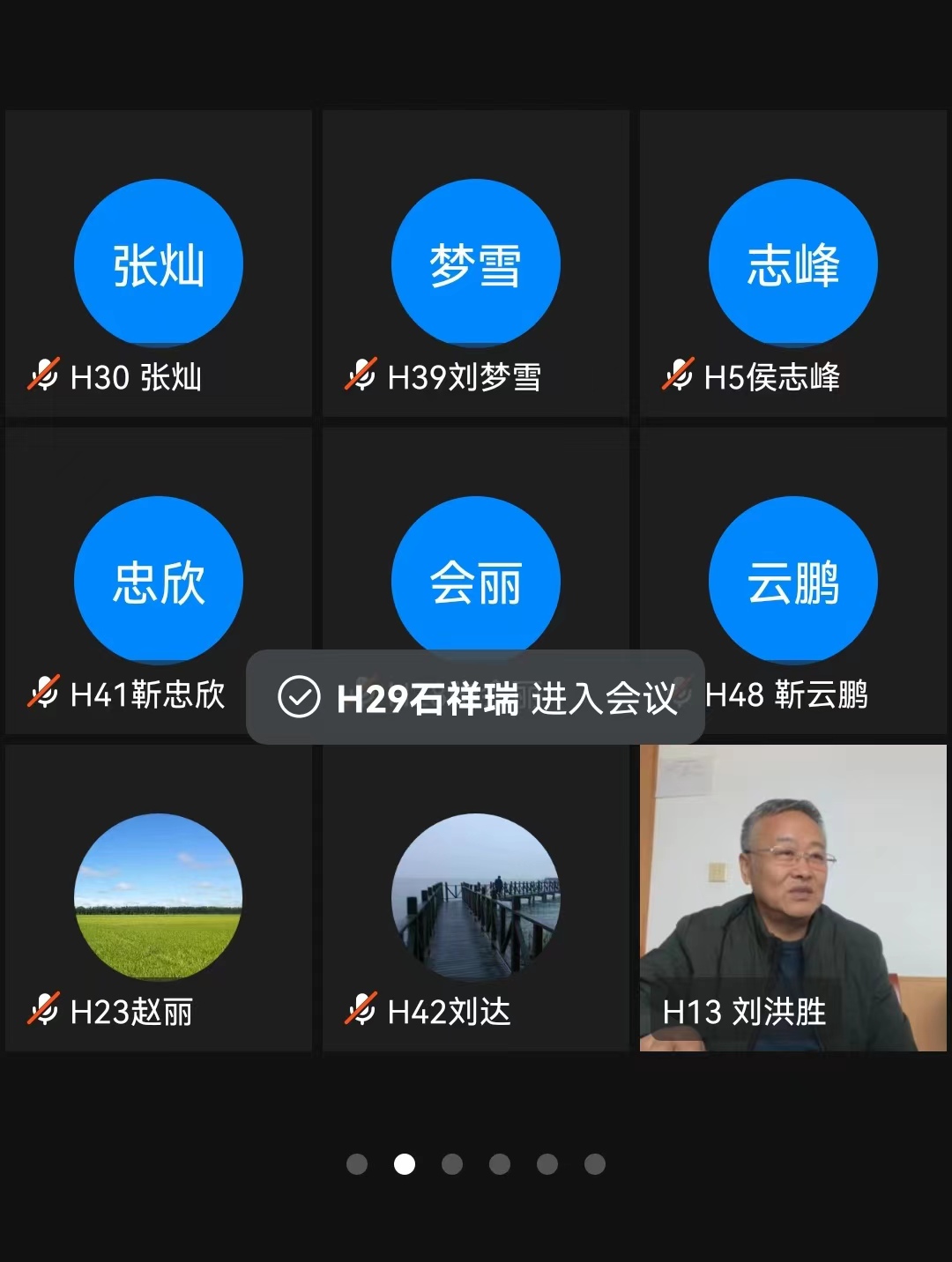Select the H23赵丽 participant tile
The image size is (952, 1262).
click(159, 897)
